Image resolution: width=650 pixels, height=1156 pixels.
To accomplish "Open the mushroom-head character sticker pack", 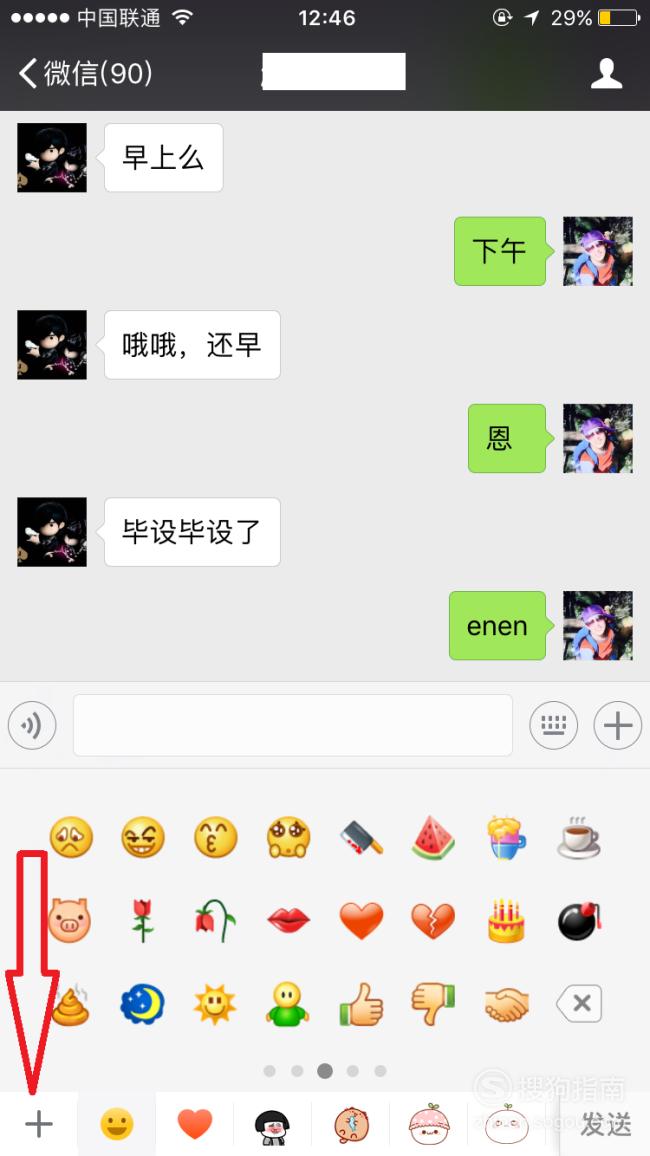I will tap(272, 1124).
